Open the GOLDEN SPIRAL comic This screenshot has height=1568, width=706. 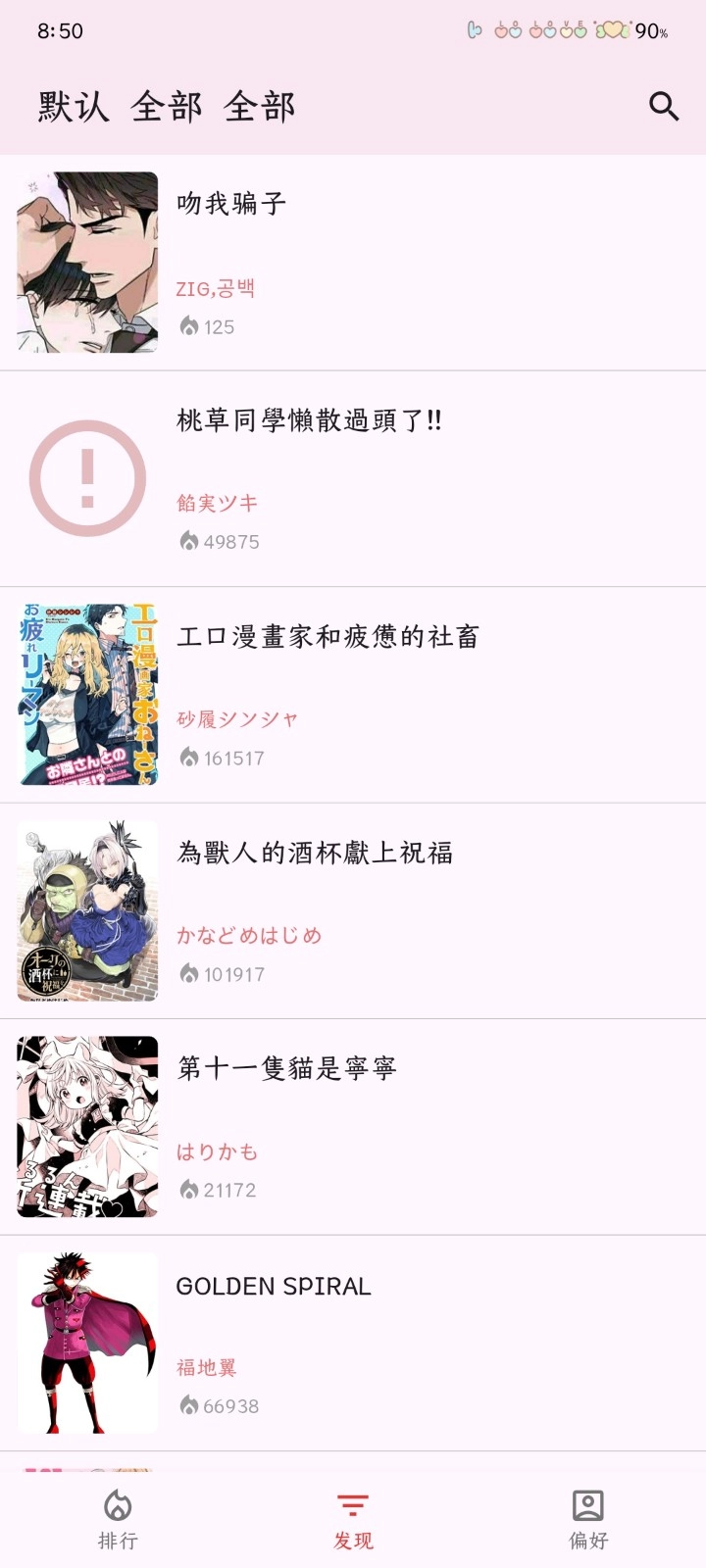[353, 1343]
